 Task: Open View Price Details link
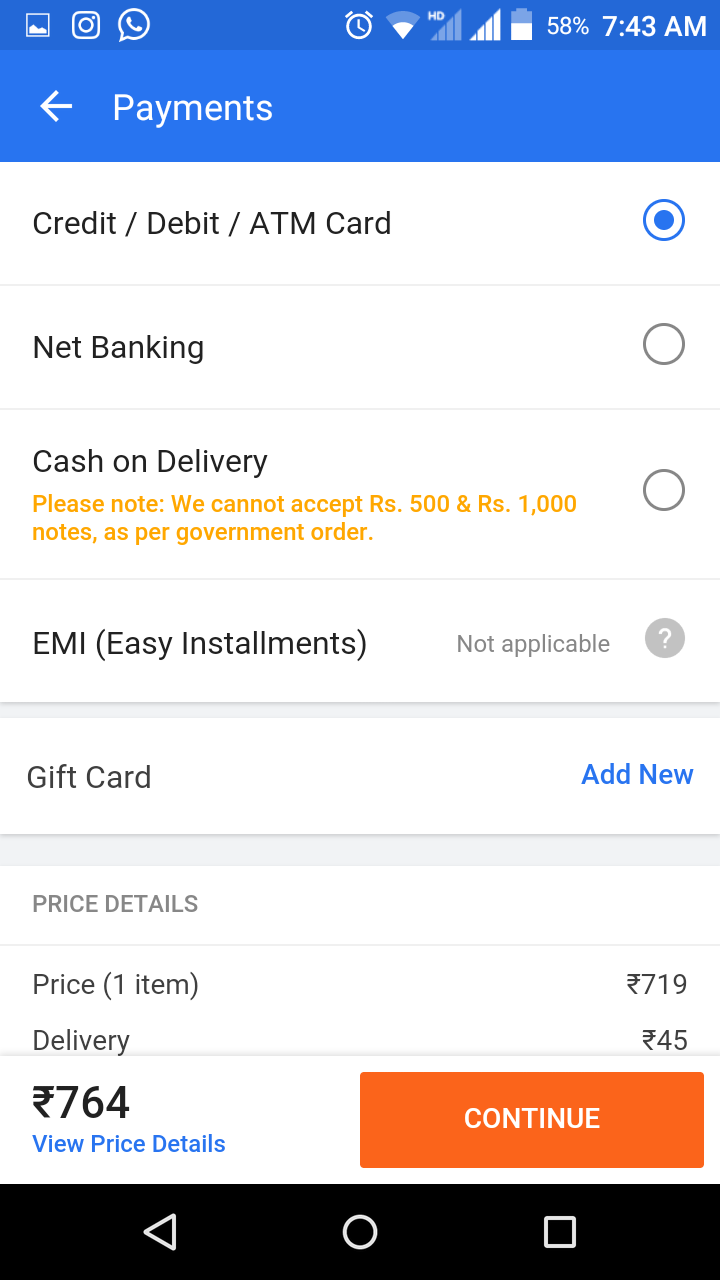(x=129, y=1144)
